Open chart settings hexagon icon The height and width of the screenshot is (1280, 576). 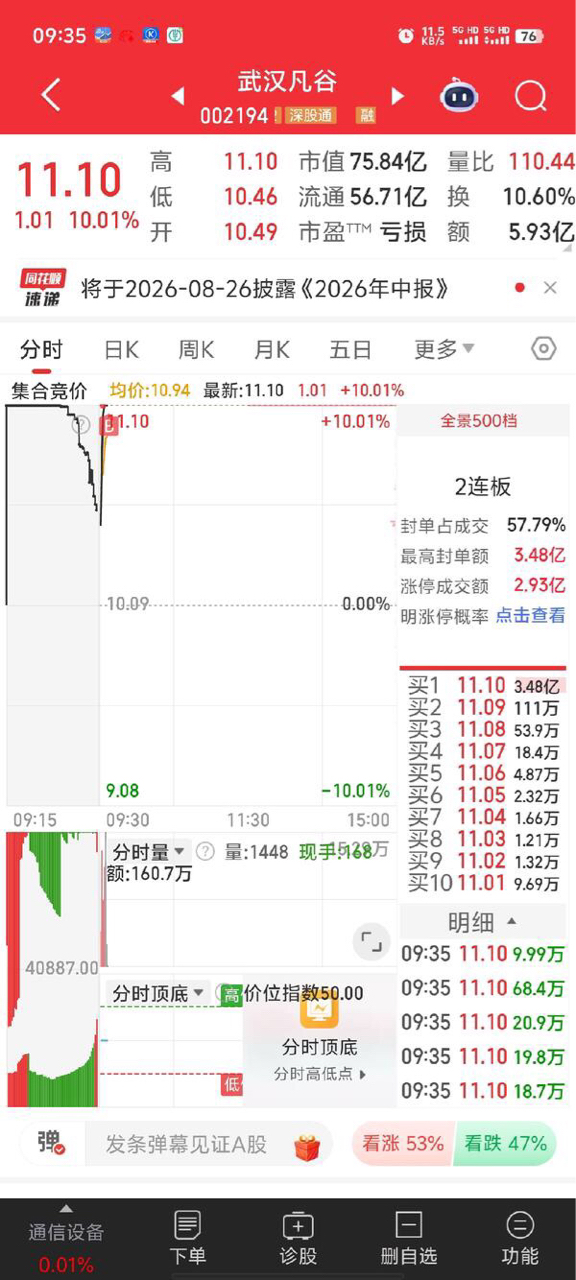[543, 349]
